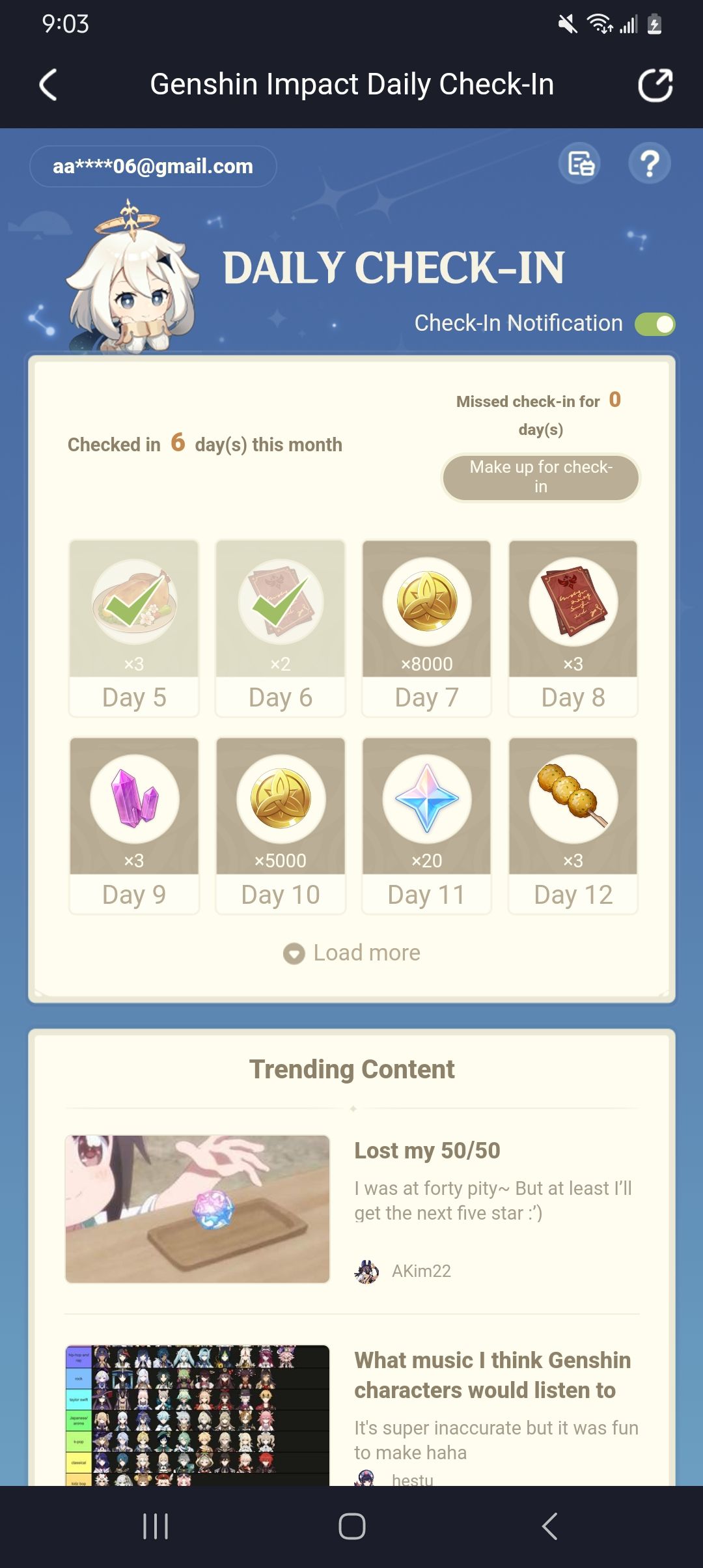Claim the Day 7 Mora reward
The height and width of the screenshot is (1568, 703).
pos(426,628)
